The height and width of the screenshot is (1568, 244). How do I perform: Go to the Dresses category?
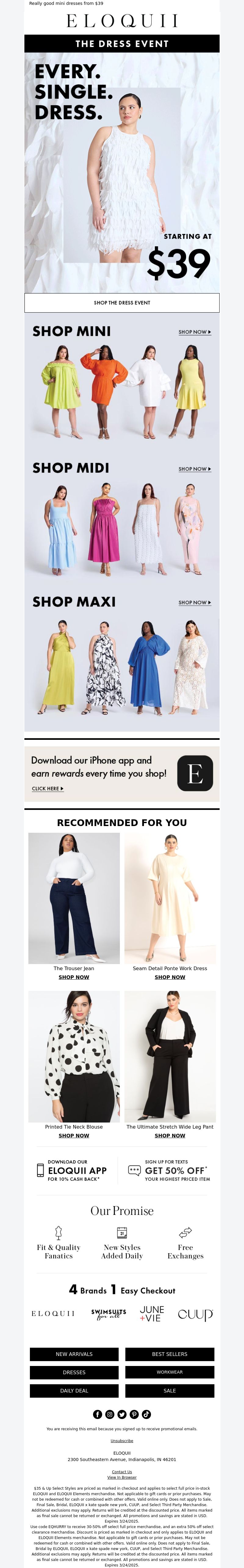click(74, 1372)
